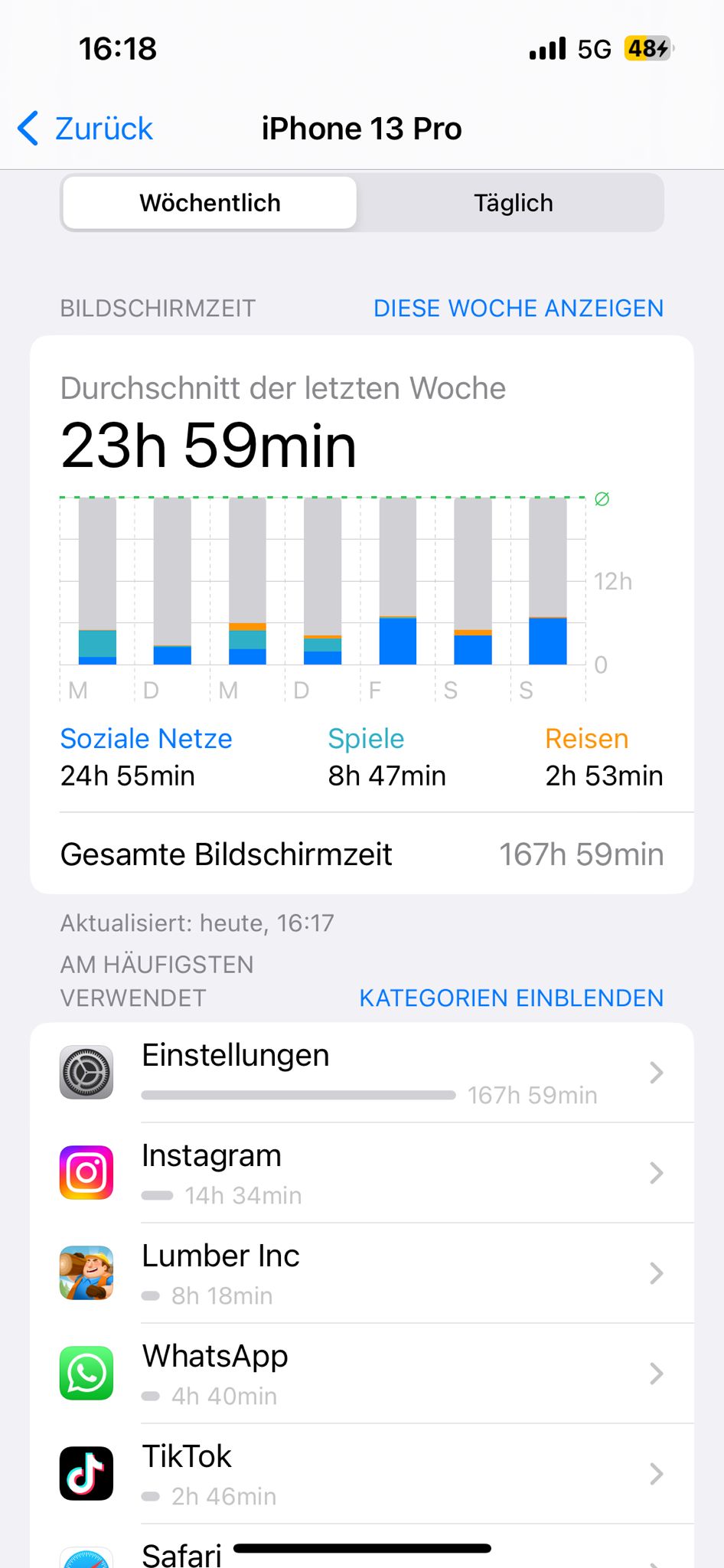Open Instagram screen time details

[361, 1173]
